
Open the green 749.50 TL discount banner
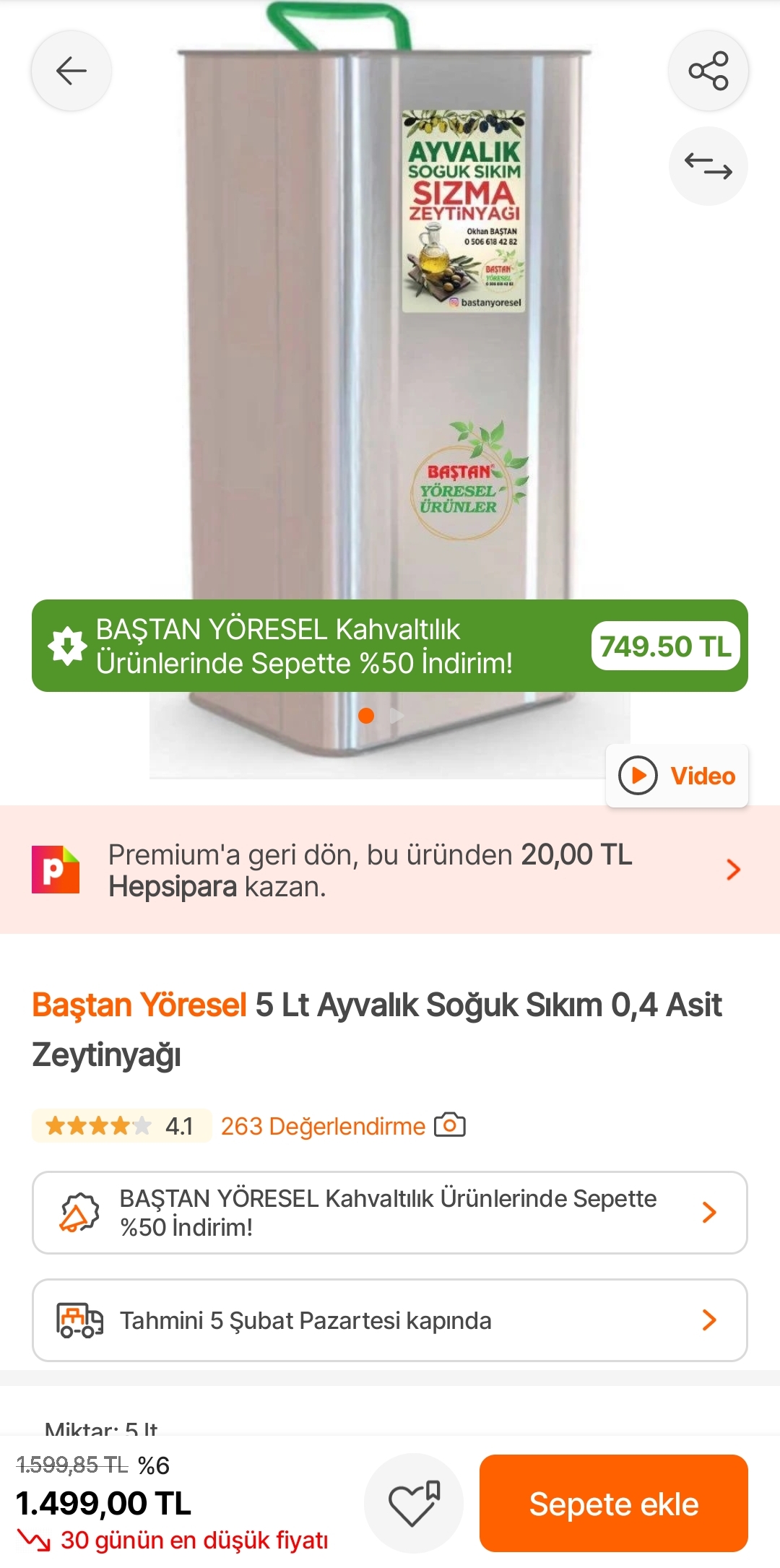390,646
